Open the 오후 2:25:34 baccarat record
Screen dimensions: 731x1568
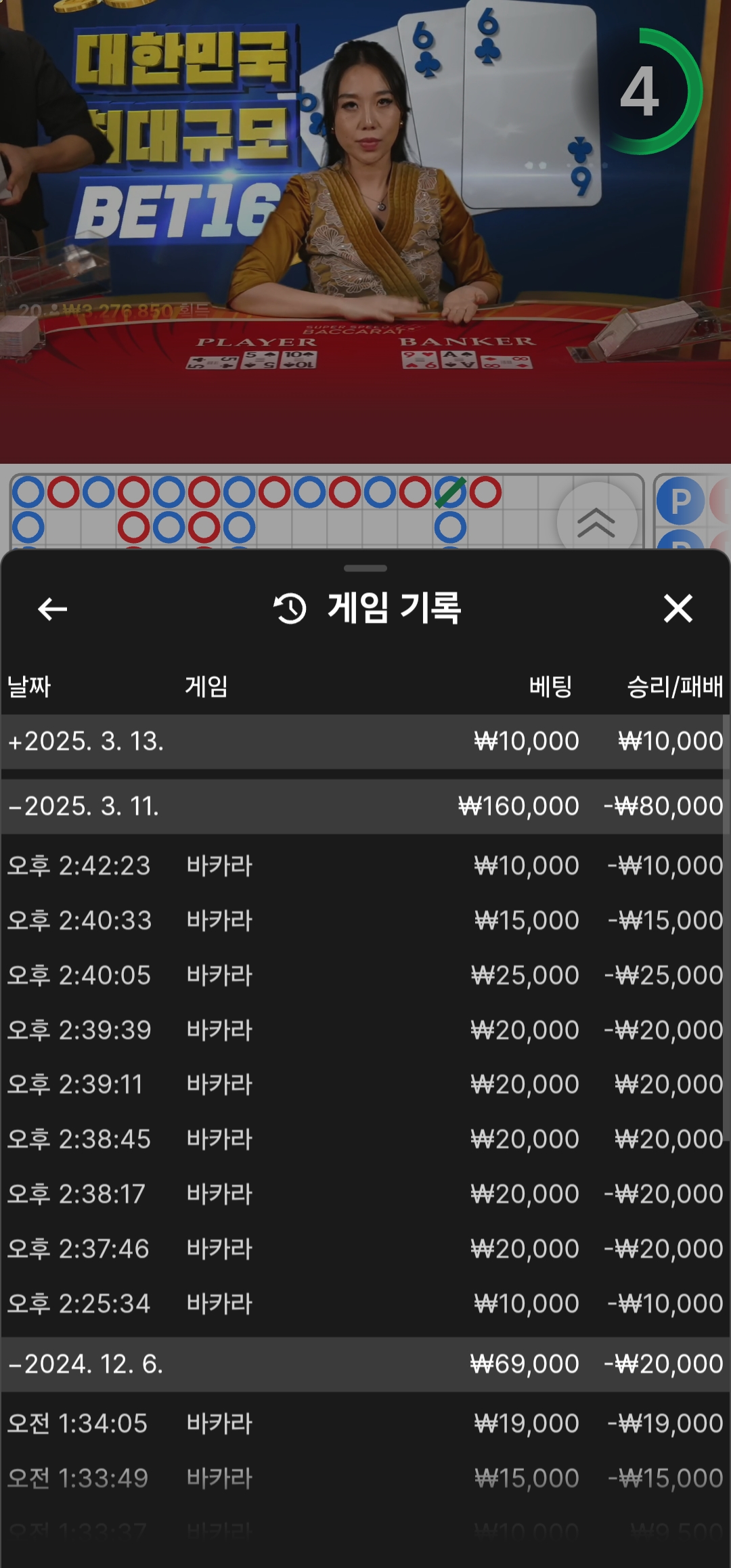[364, 1304]
